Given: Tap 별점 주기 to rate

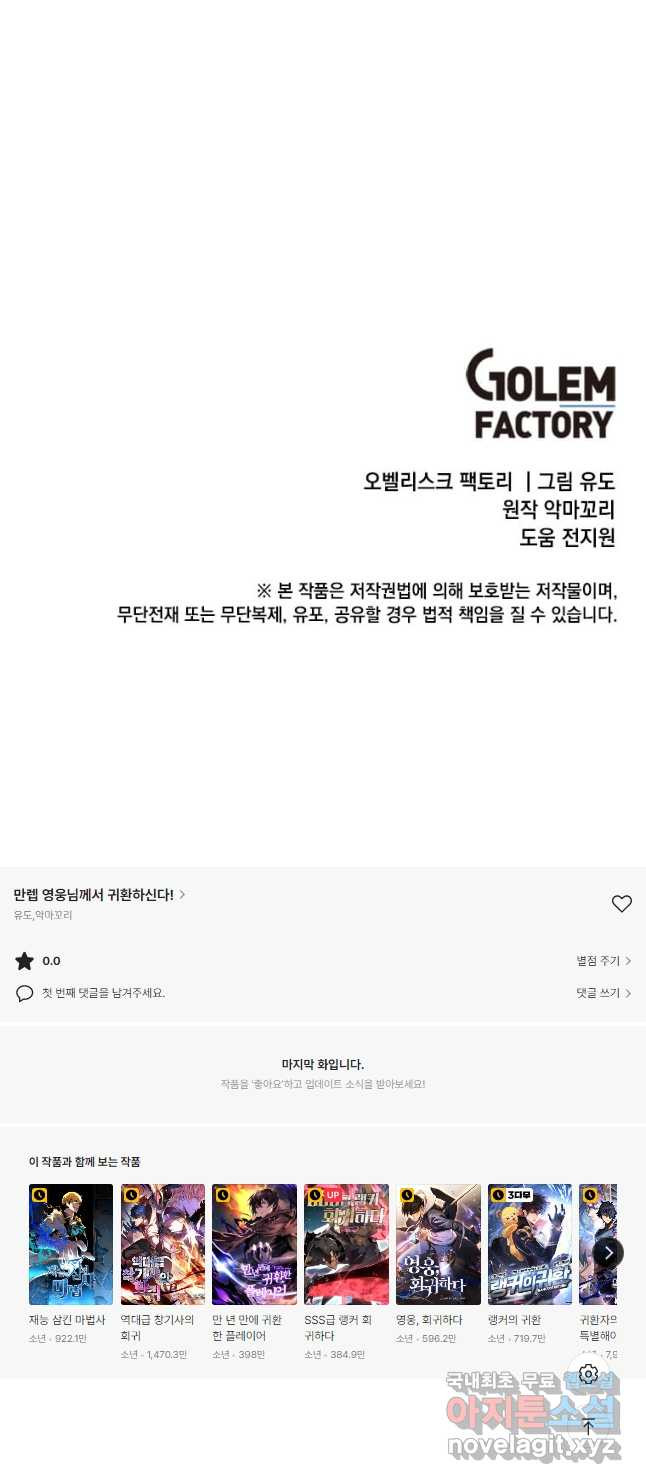Looking at the screenshot, I should pos(604,961).
